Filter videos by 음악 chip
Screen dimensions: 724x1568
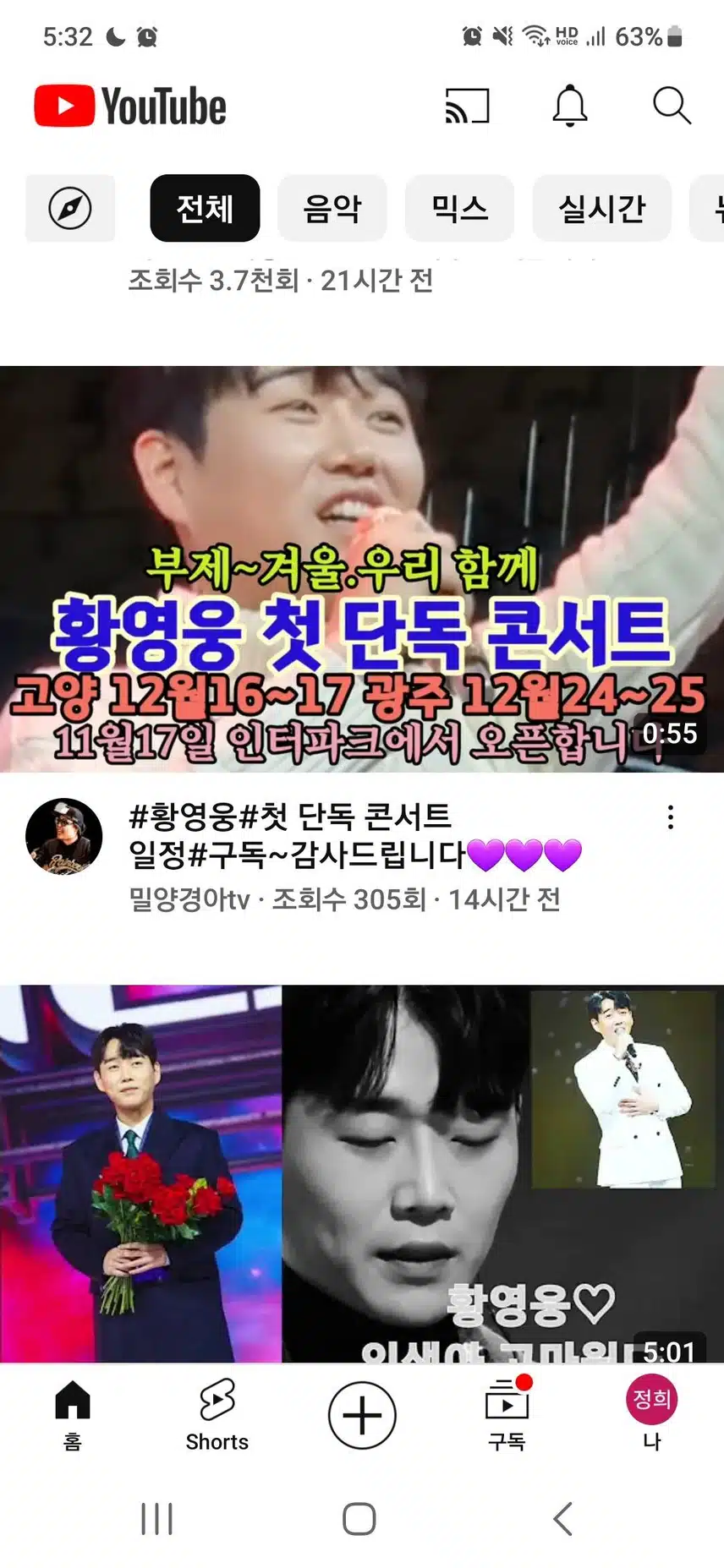pyautogui.click(x=332, y=208)
